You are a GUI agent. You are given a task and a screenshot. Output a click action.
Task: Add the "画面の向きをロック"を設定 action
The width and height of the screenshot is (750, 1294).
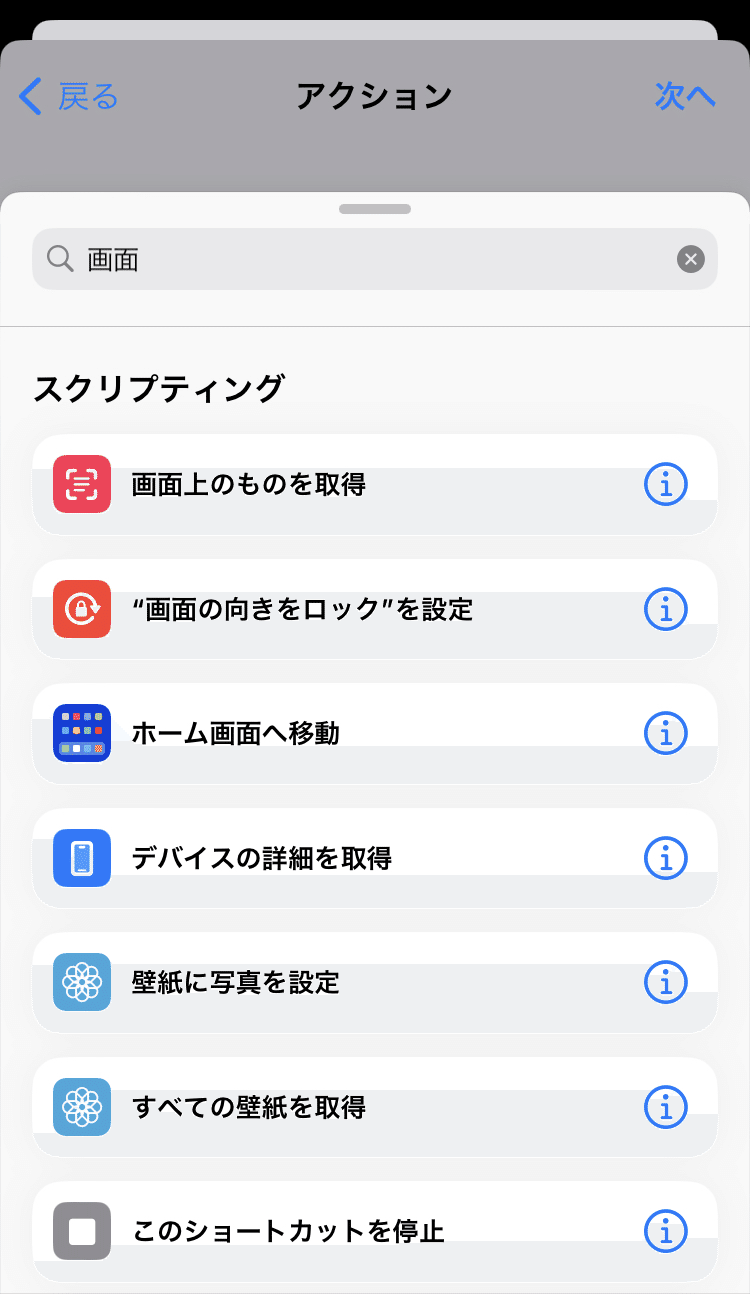(375, 609)
